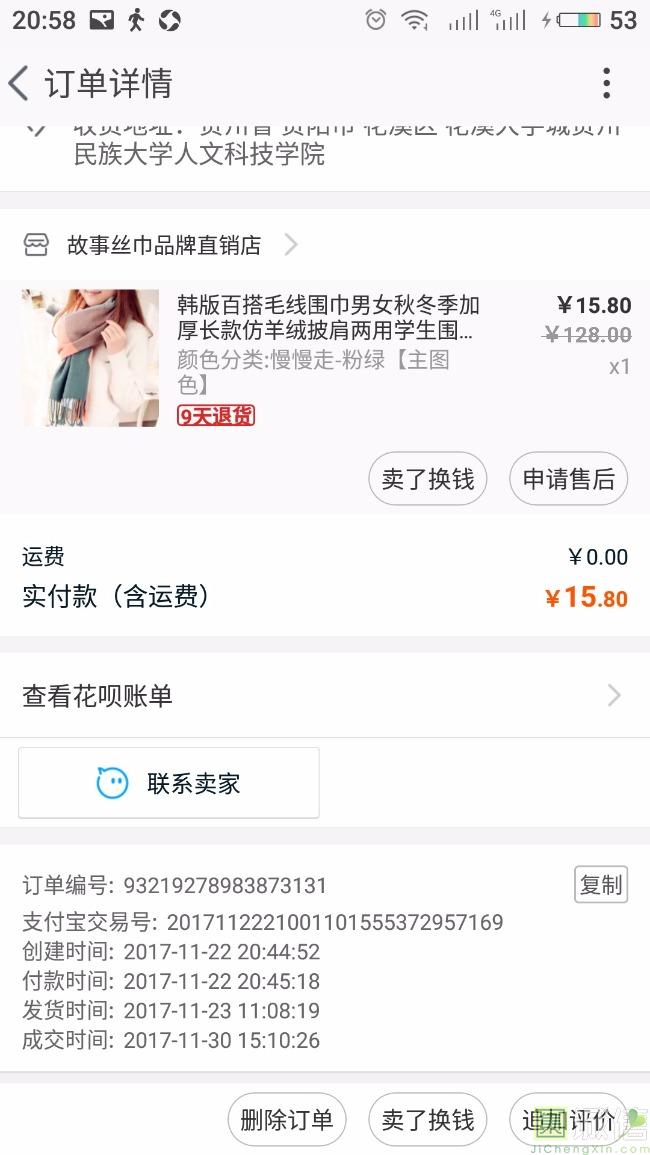Screen dimensions: 650x1155
Task: Delete this order via 删除订单
Action: pos(286,1120)
